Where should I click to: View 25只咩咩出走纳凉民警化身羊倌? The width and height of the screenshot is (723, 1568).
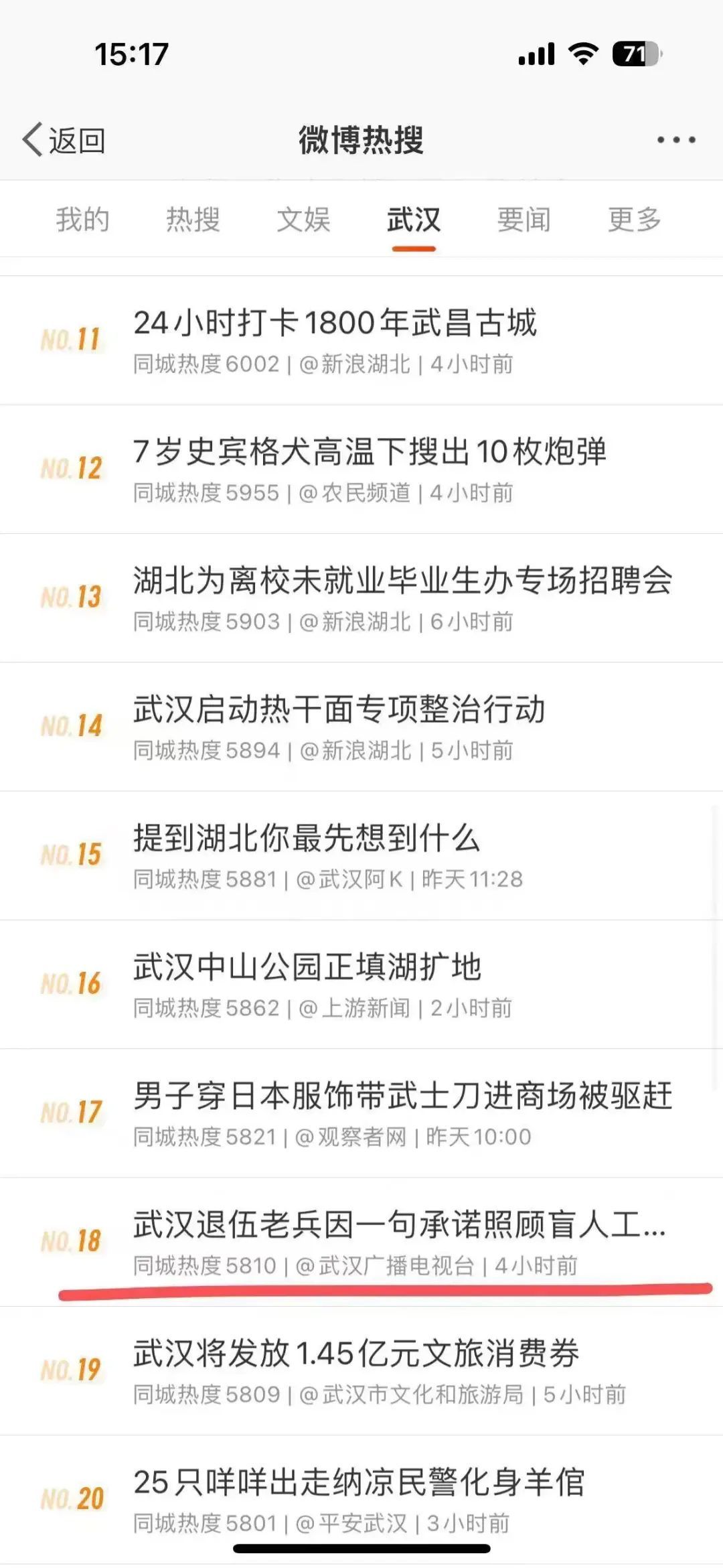point(361,1499)
